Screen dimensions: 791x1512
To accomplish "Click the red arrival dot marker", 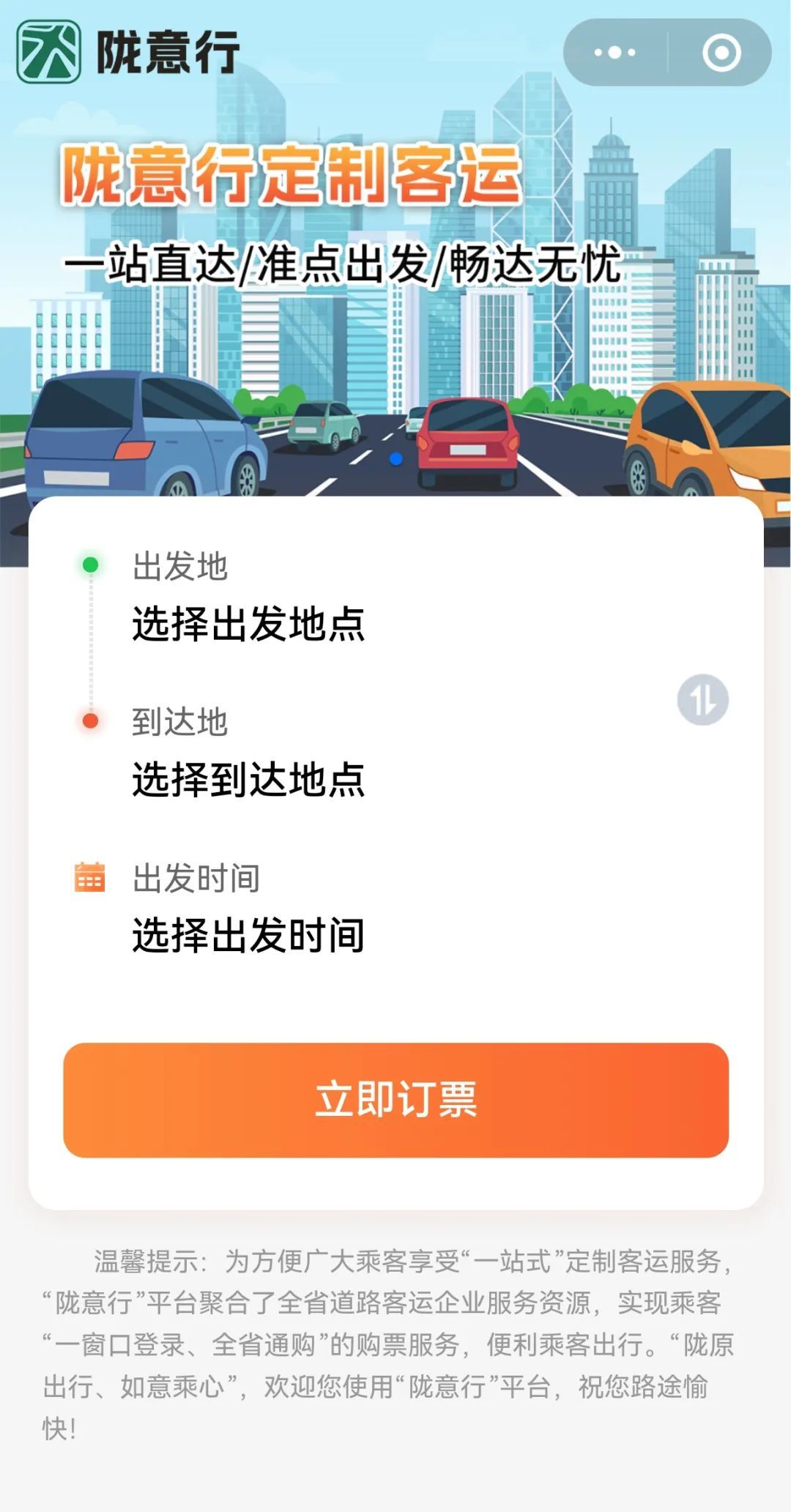I will [90, 720].
